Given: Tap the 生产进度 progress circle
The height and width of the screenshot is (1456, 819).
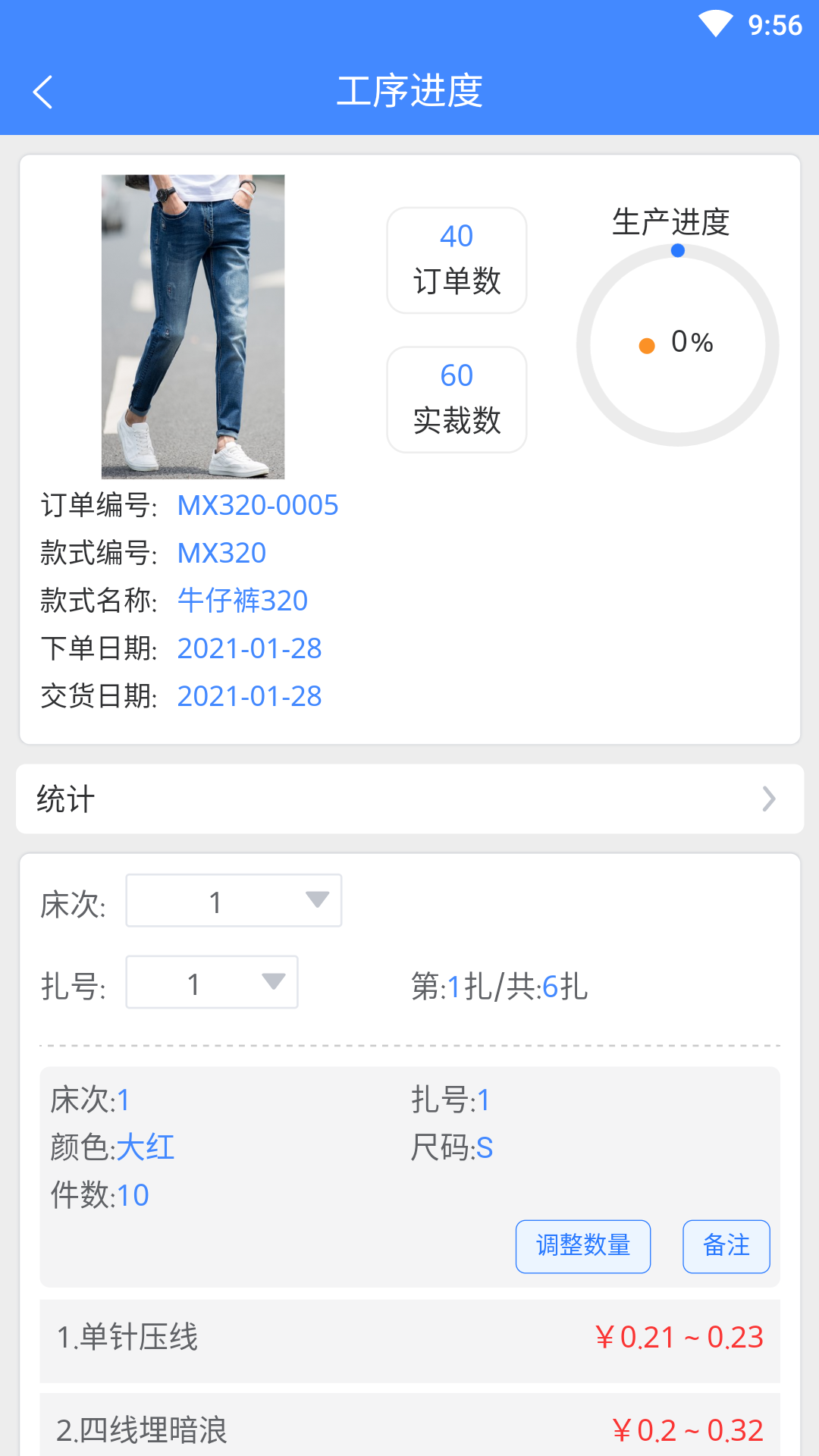Looking at the screenshot, I should tap(678, 344).
